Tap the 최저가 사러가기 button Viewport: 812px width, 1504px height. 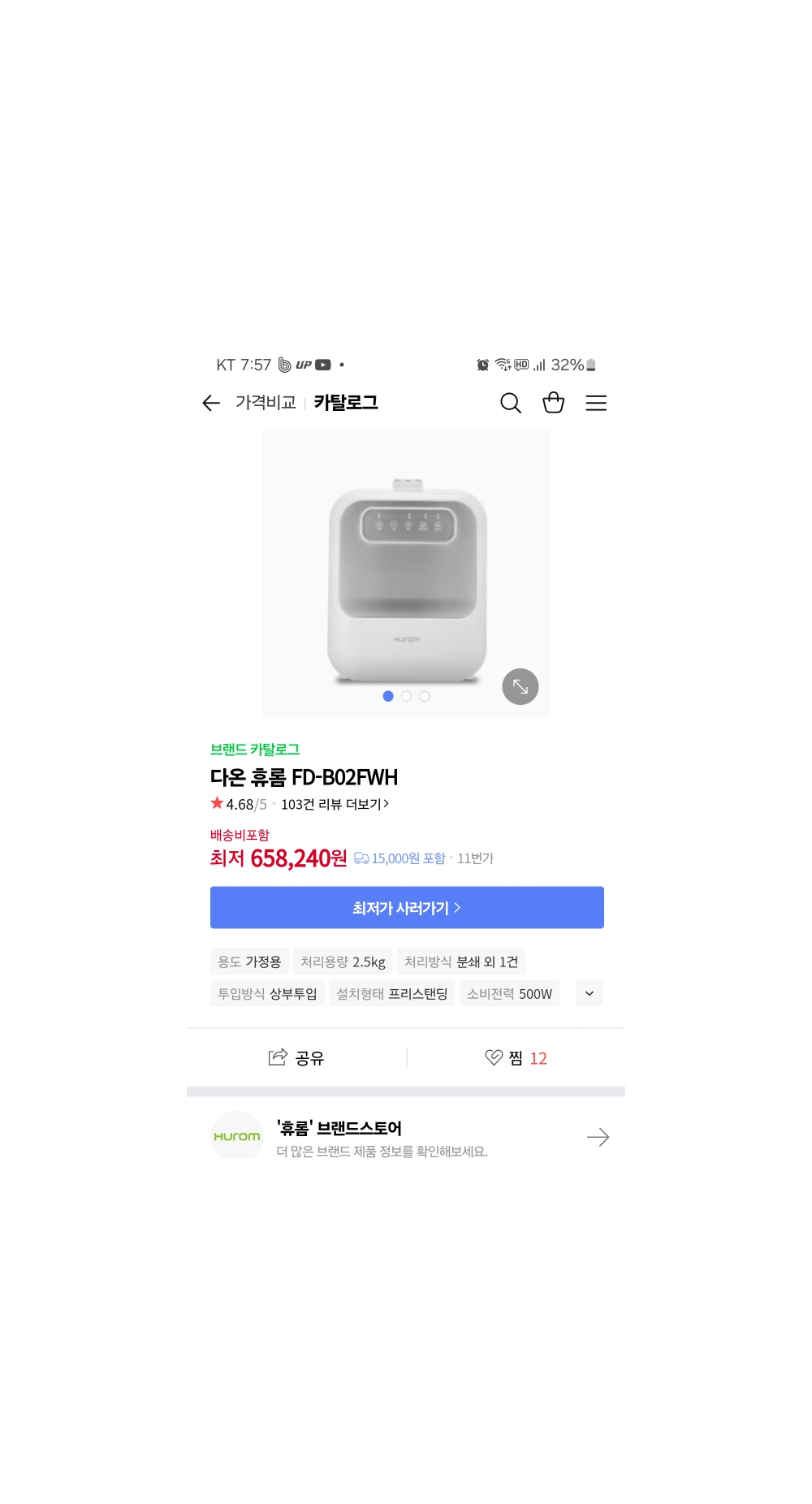pyautogui.click(x=407, y=908)
